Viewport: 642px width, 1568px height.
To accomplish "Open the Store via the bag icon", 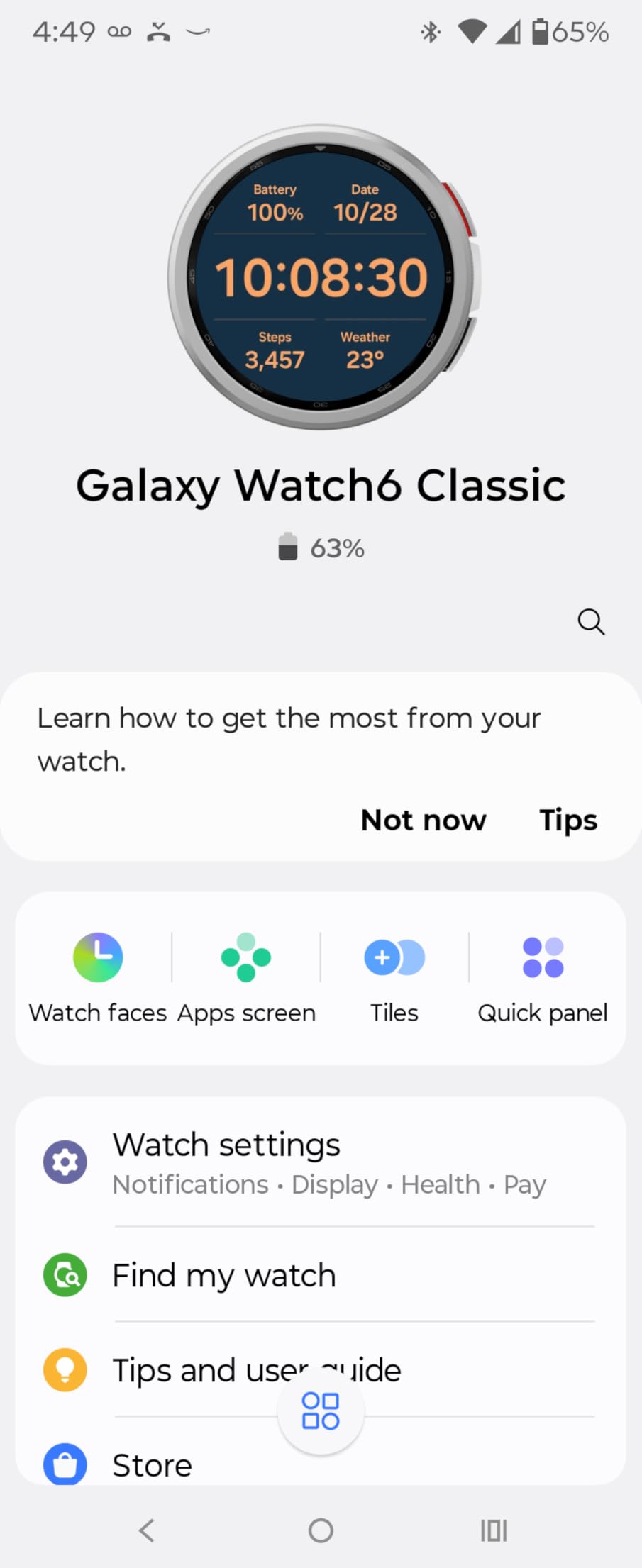I will coord(65,1464).
